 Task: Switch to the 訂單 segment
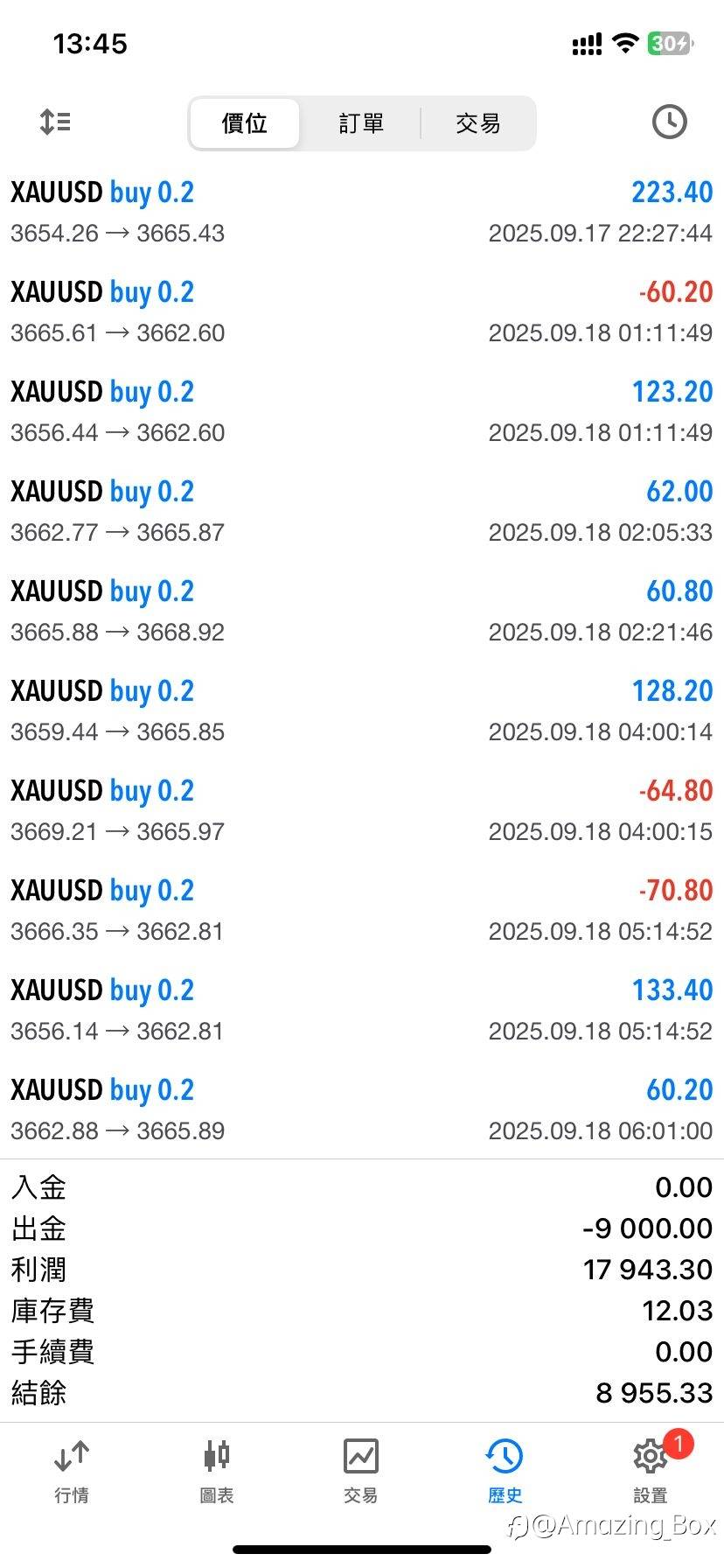(361, 123)
